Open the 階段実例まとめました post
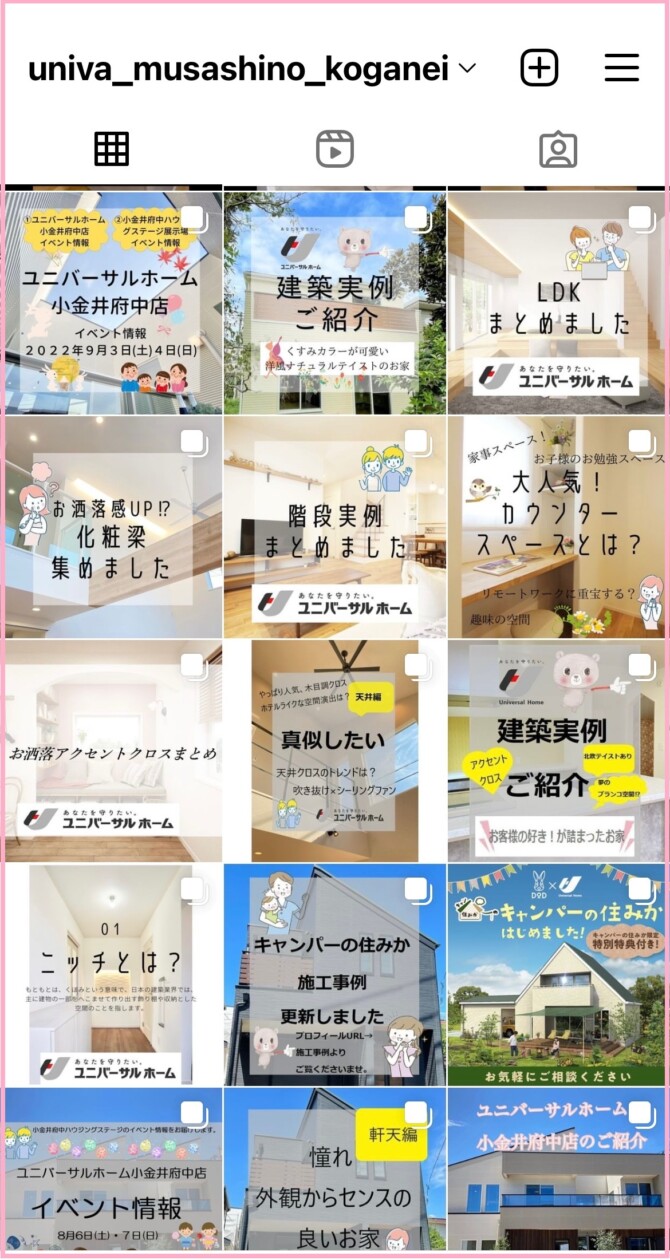Image resolution: width=670 pixels, height=1260 pixels. 335,527
